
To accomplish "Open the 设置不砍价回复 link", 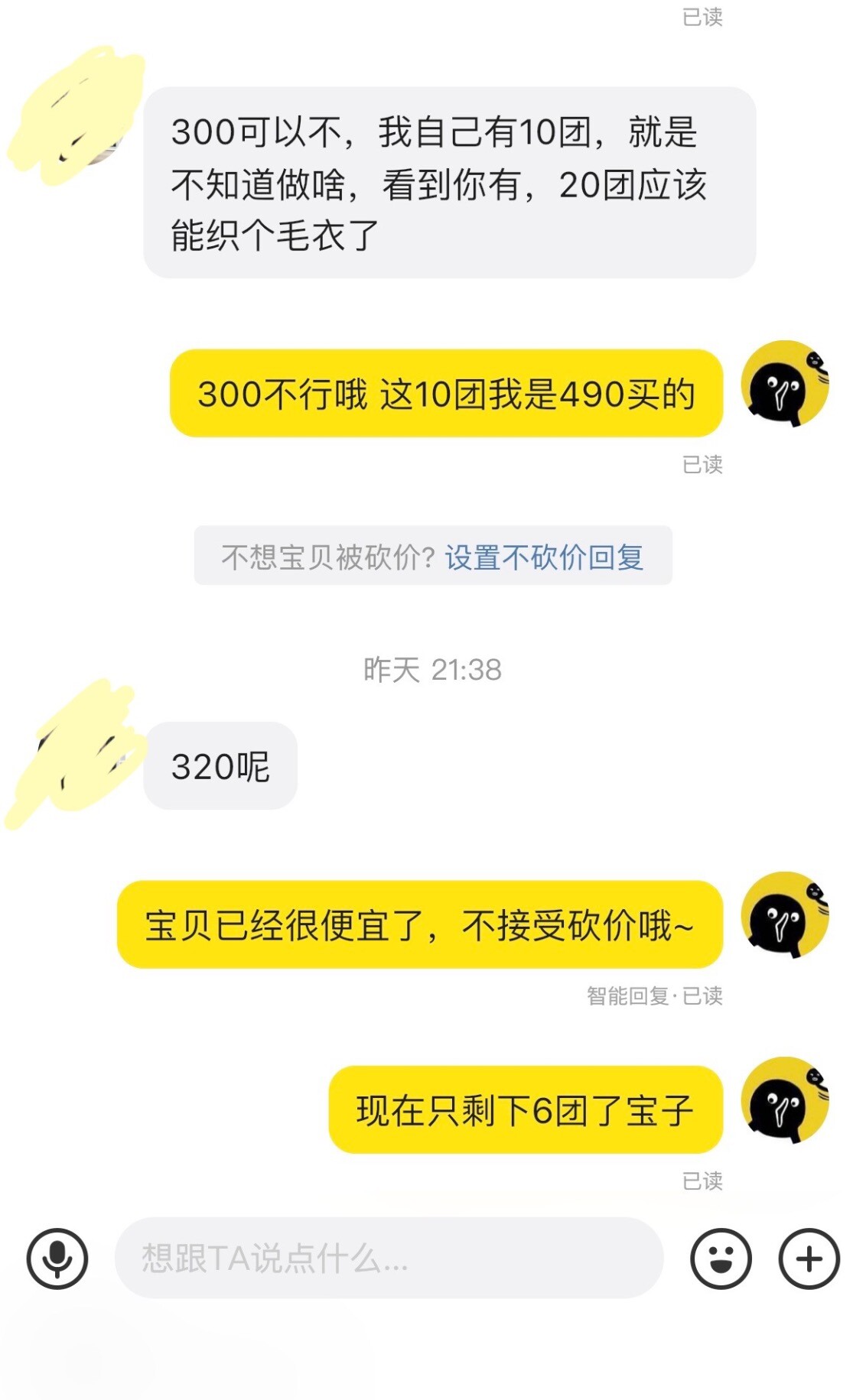I will (x=544, y=557).
